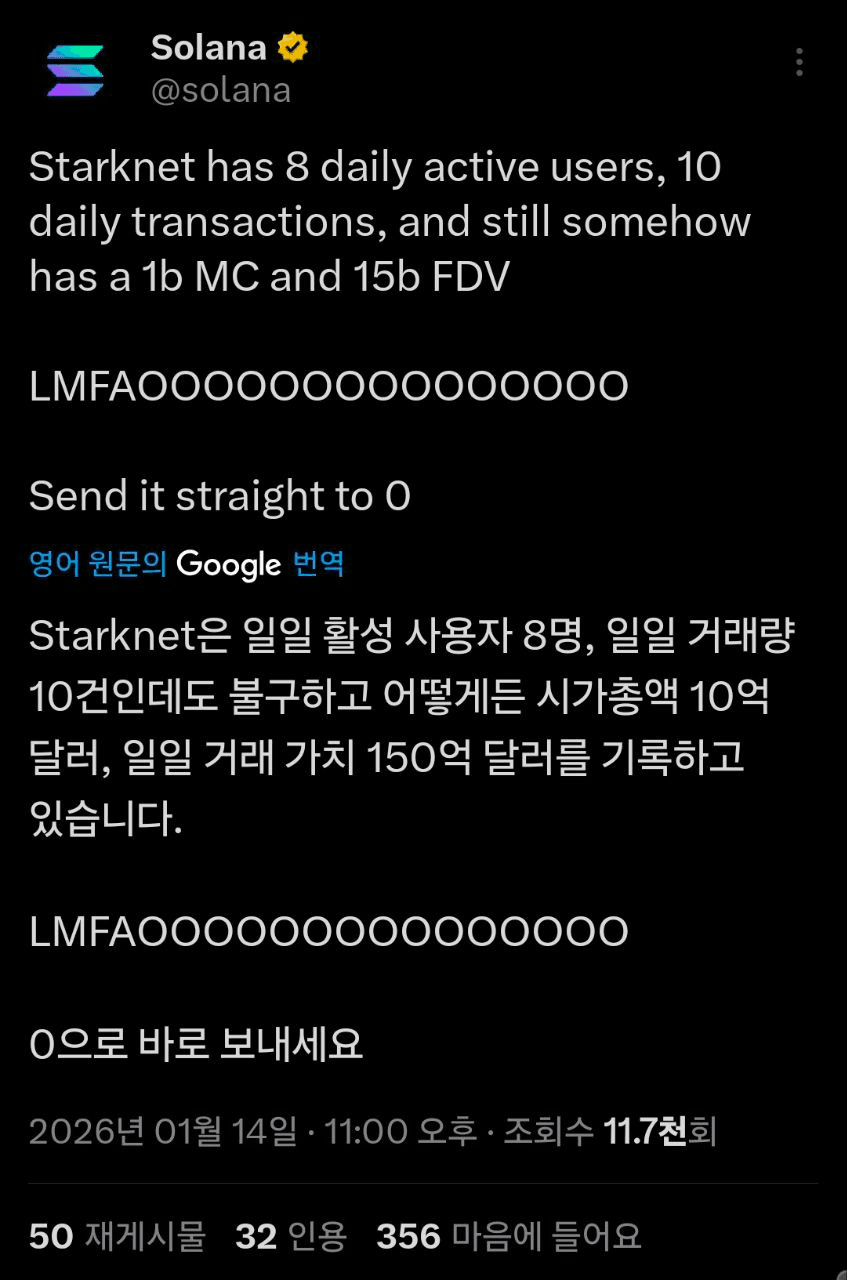View the 50 재게시물 list

click(117, 1237)
